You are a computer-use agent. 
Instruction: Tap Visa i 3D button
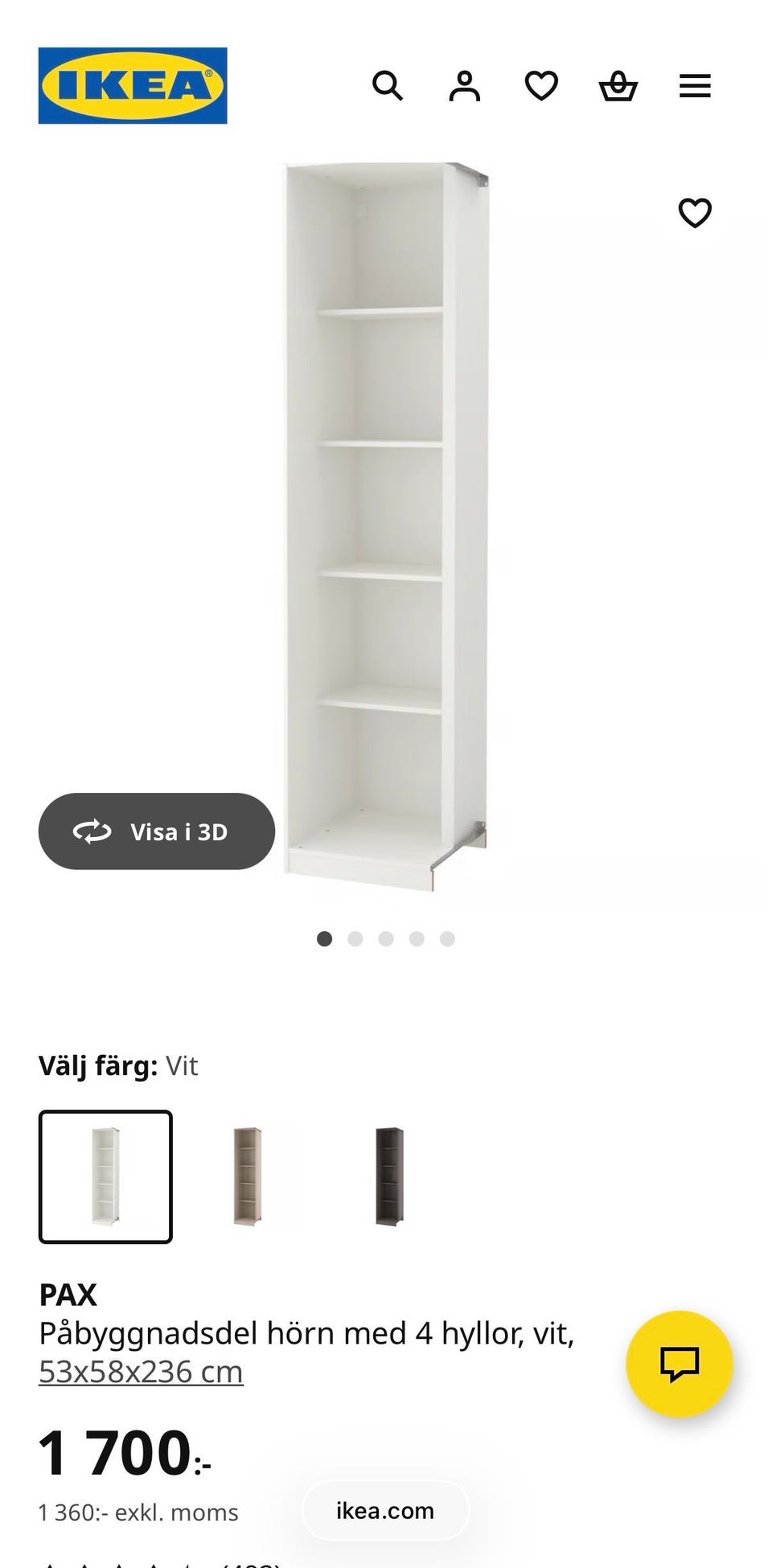(x=157, y=831)
